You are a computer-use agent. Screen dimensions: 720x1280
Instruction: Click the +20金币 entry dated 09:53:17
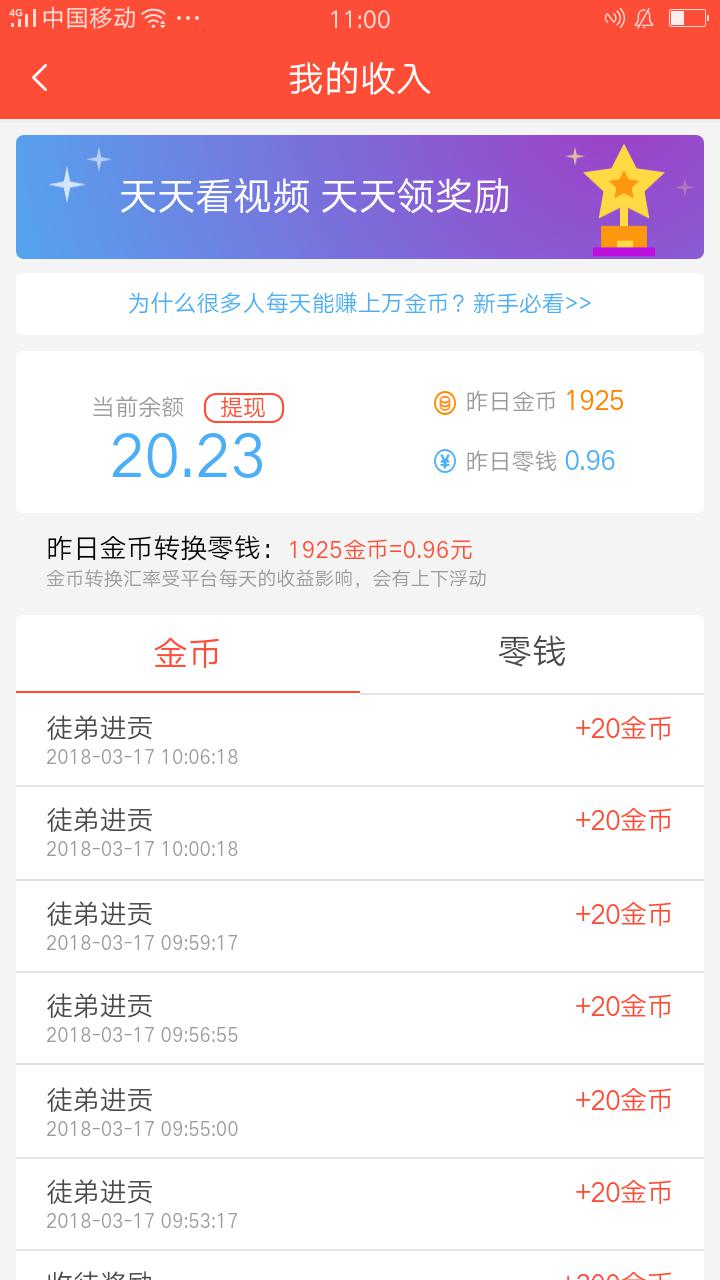tap(622, 1192)
